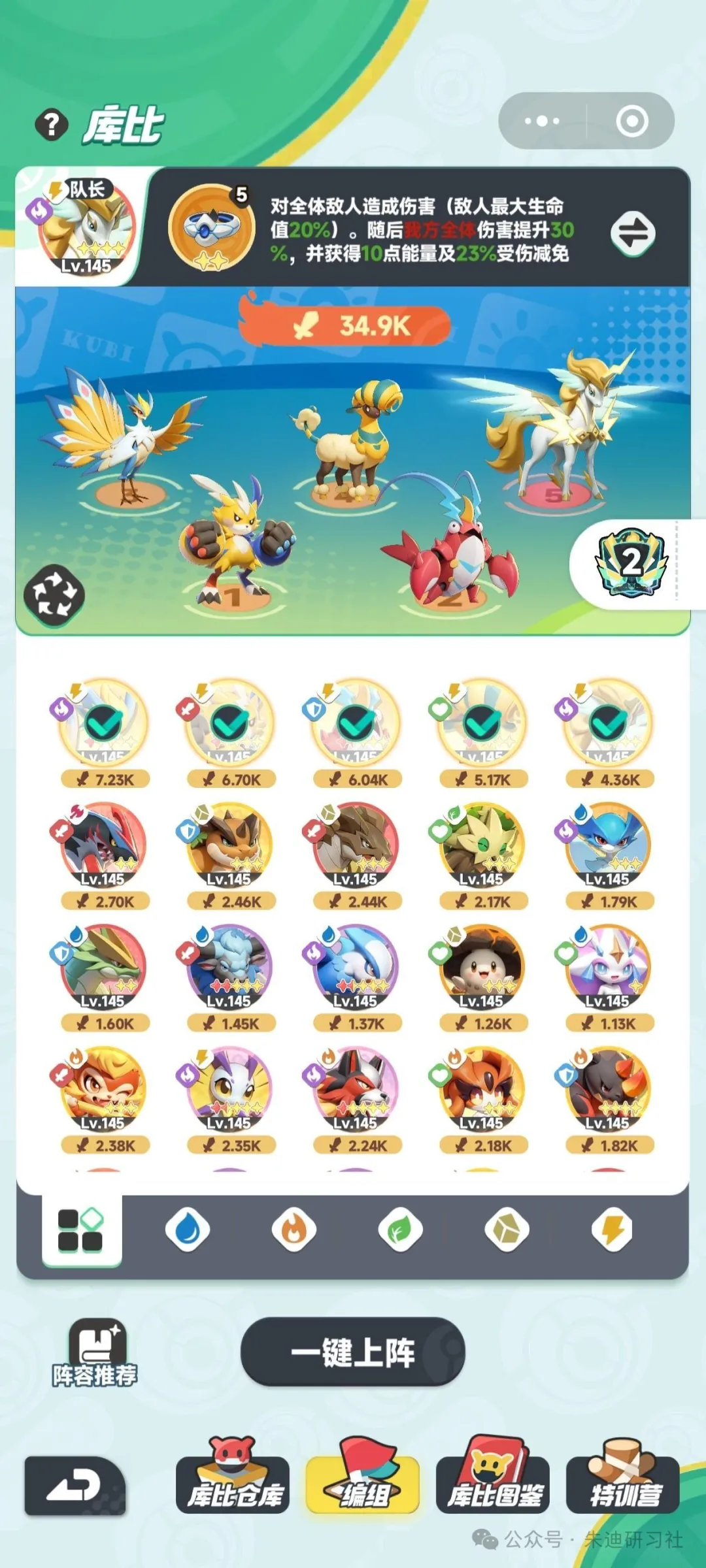The width and height of the screenshot is (706, 1568).
Task: Close the mini program with the circle button
Action: (x=632, y=121)
